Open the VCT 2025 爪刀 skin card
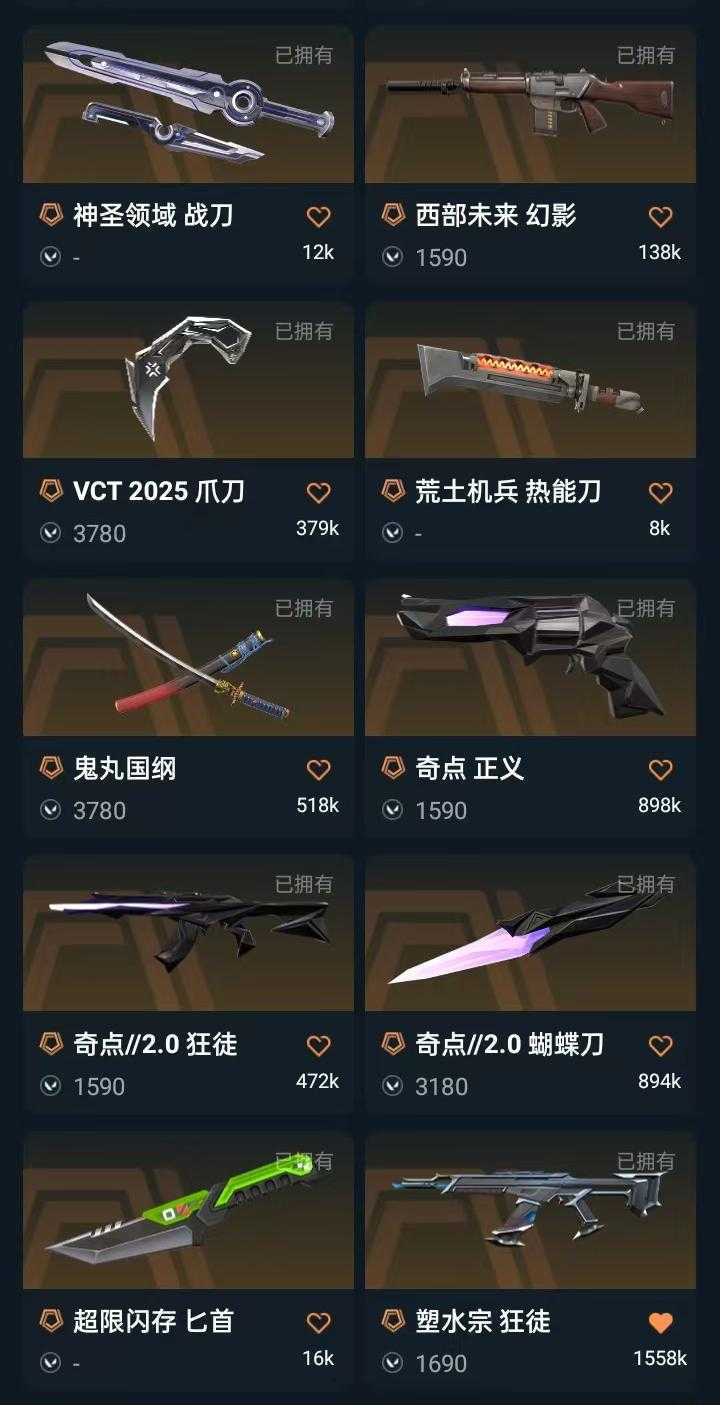The width and height of the screenshot is (720, 1405). click(x=188, y=429)
